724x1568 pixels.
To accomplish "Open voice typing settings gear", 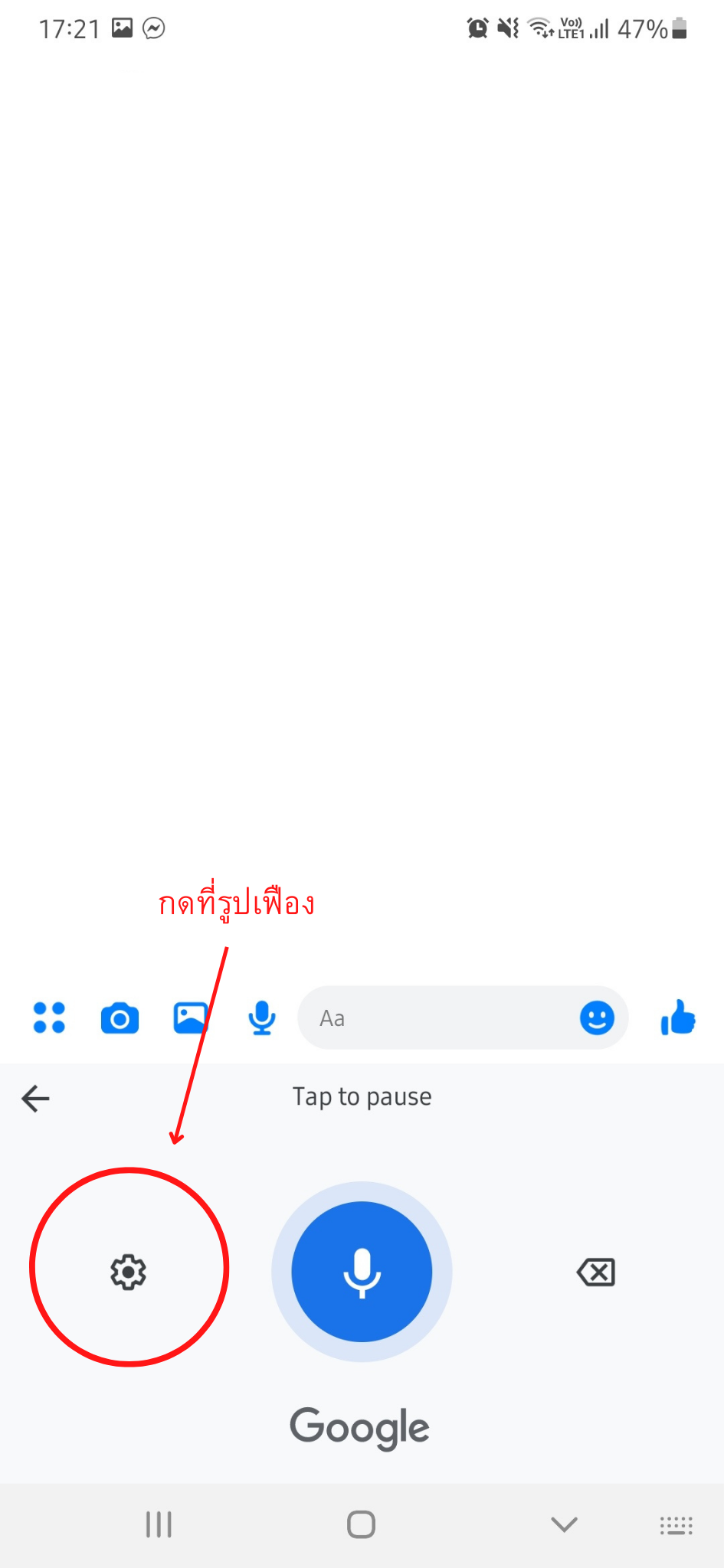I will (x=128, y=1272).
